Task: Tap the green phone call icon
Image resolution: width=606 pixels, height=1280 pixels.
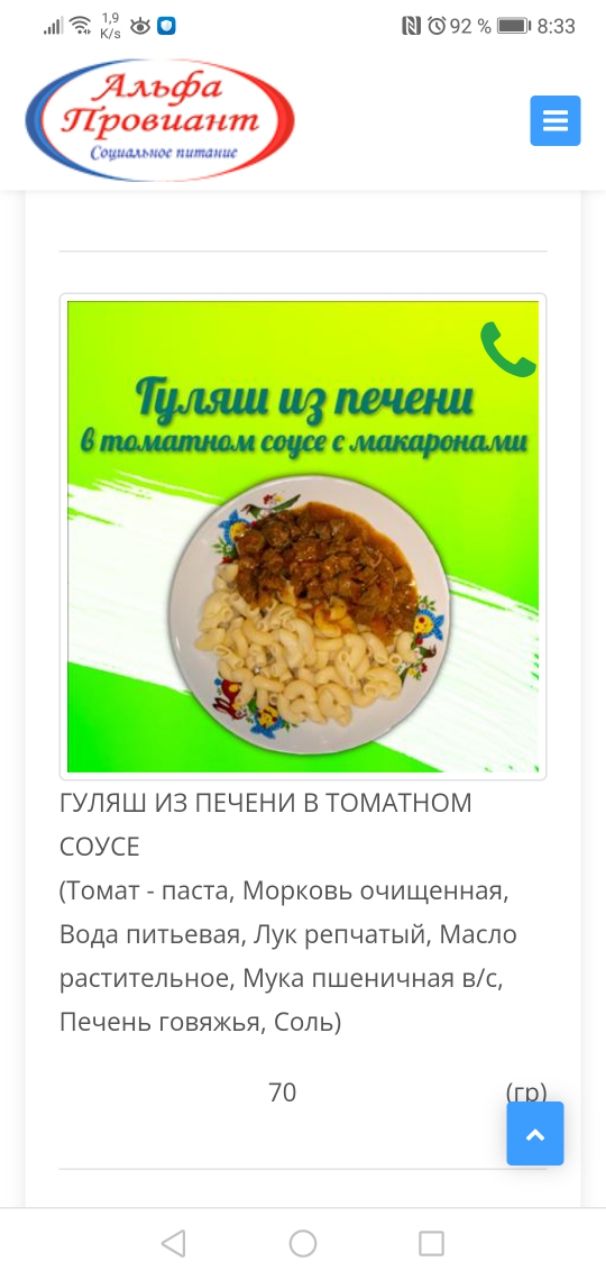Action: (x=508, y=348)
